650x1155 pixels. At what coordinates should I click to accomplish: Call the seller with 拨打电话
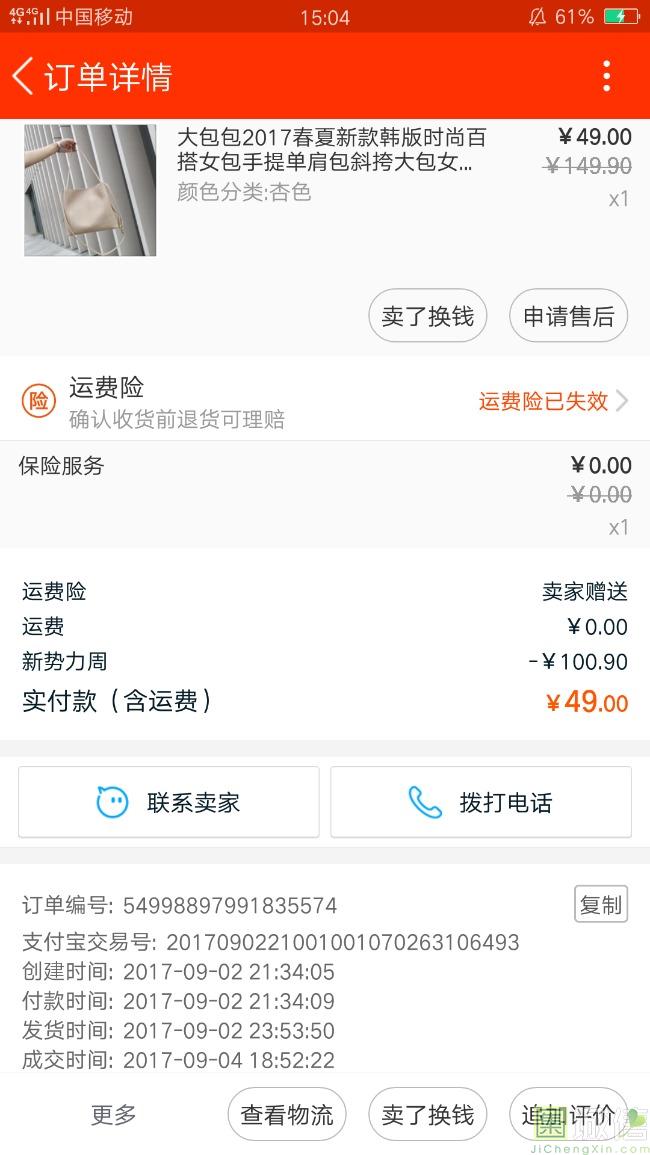click(481, 802)
